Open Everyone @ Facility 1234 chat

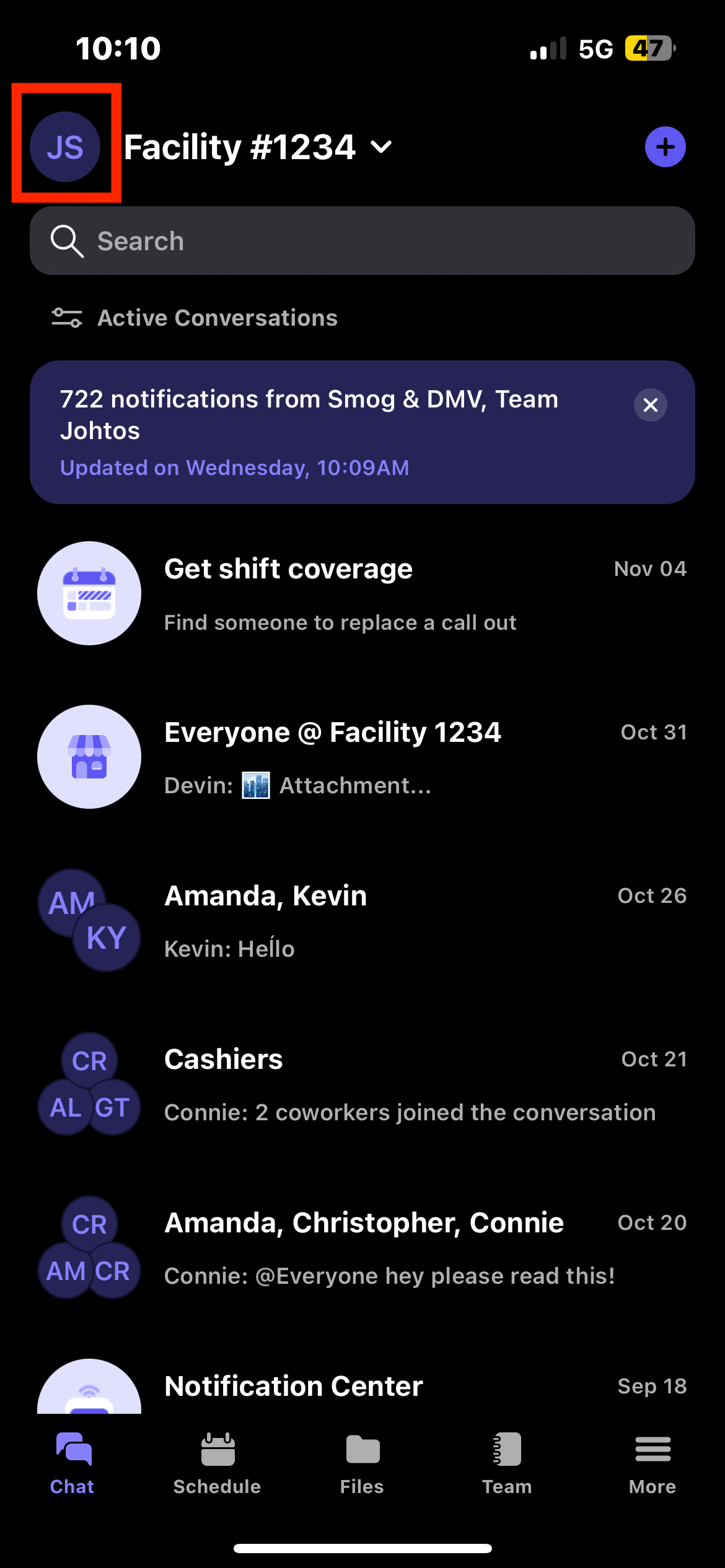pyautogui.click(x=362, y=757)
